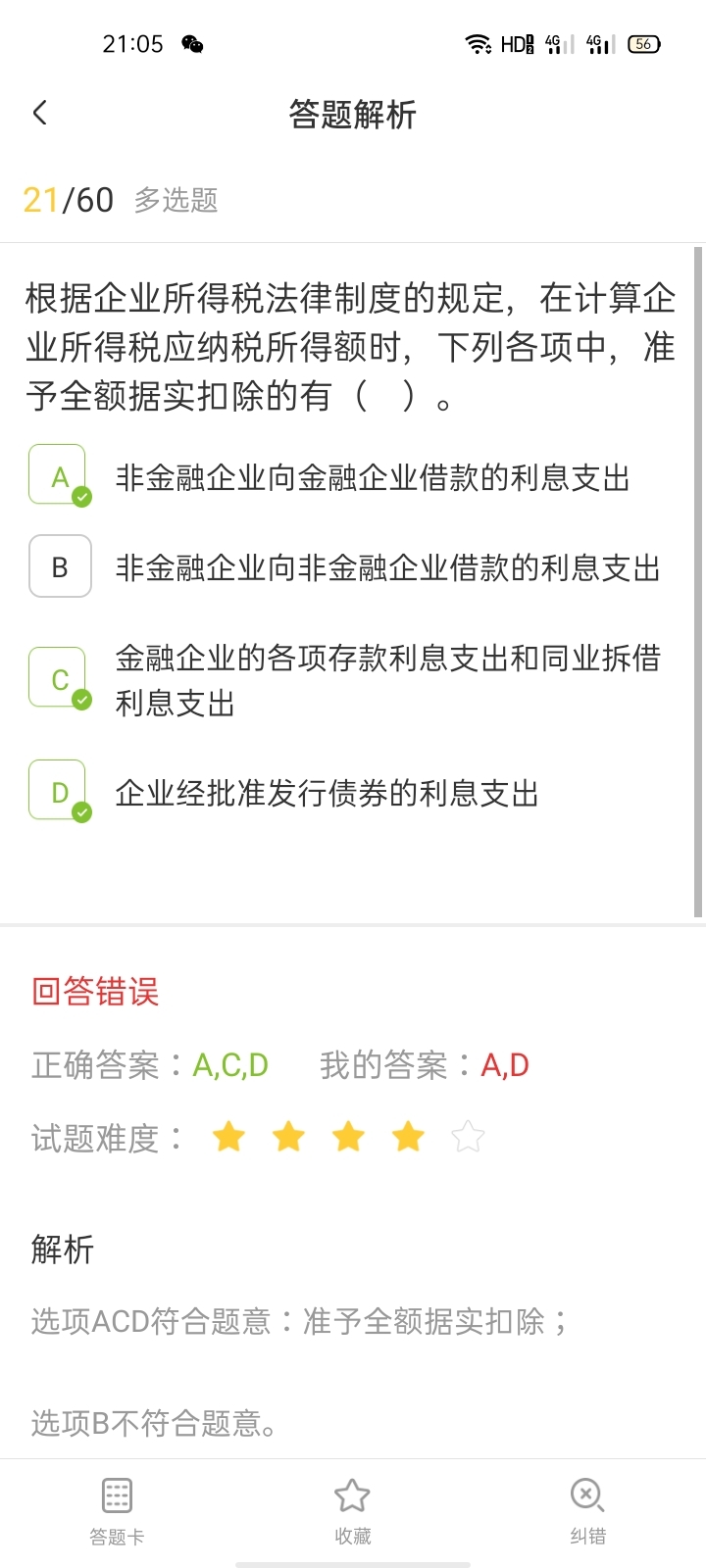This screenshot has height=1568, width=706.
Task: Open the 答题卡 answer sheet
Action: [x=117, y=1512]
